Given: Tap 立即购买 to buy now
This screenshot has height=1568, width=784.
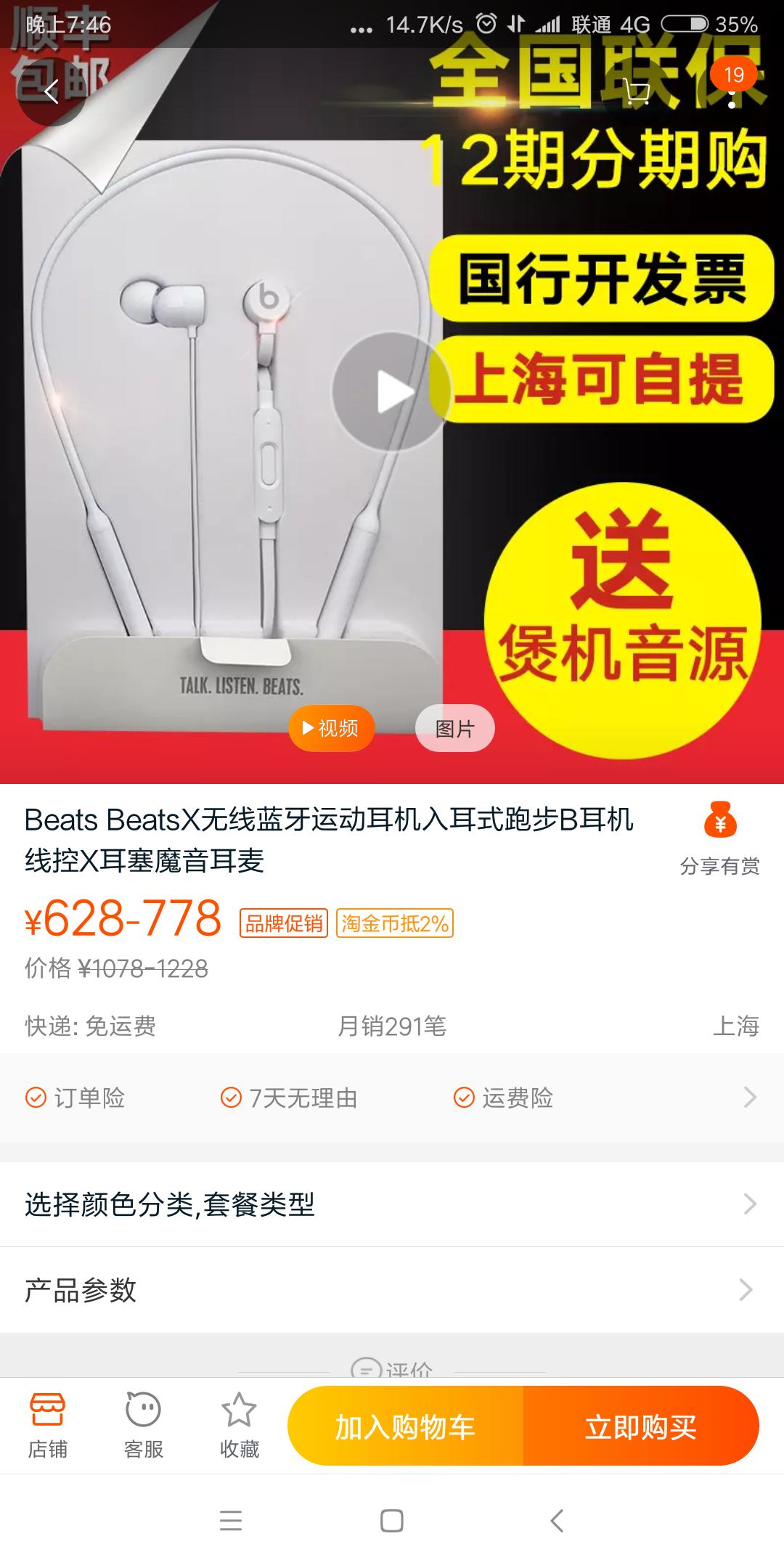Looking at the screenshot, I should (642, 1424).
